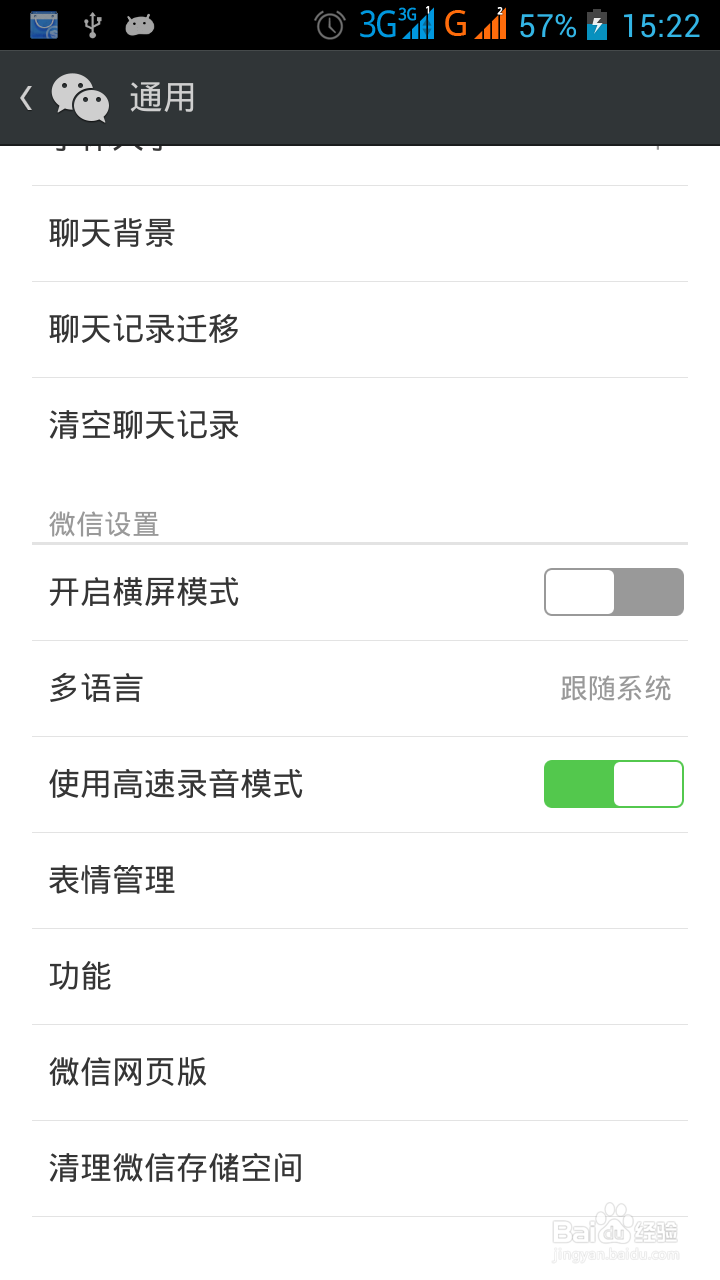
Task: Toggle the landscape mode switch off again
Action: tap(614, 592)
